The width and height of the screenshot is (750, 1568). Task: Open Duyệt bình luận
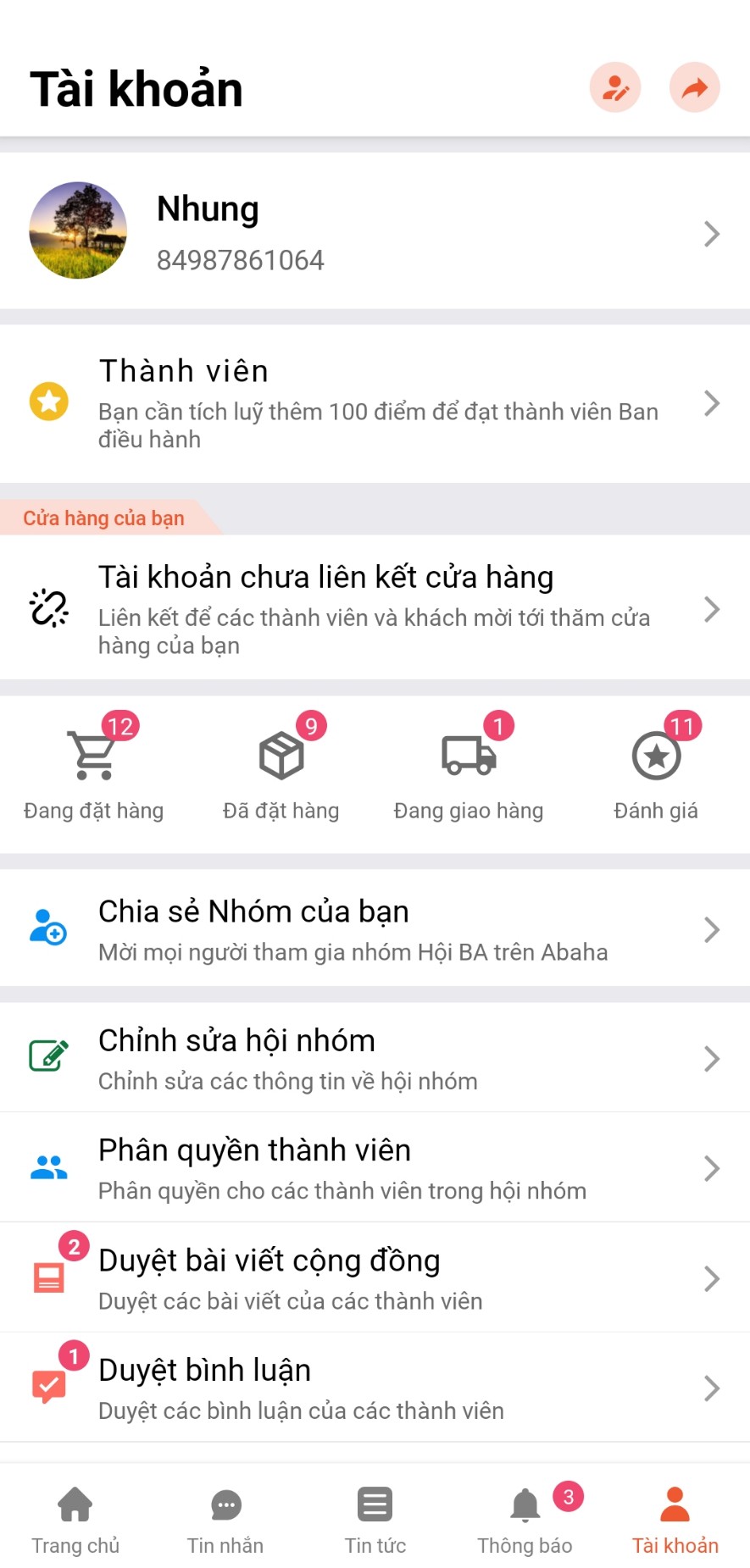(x=375, y=1388)
